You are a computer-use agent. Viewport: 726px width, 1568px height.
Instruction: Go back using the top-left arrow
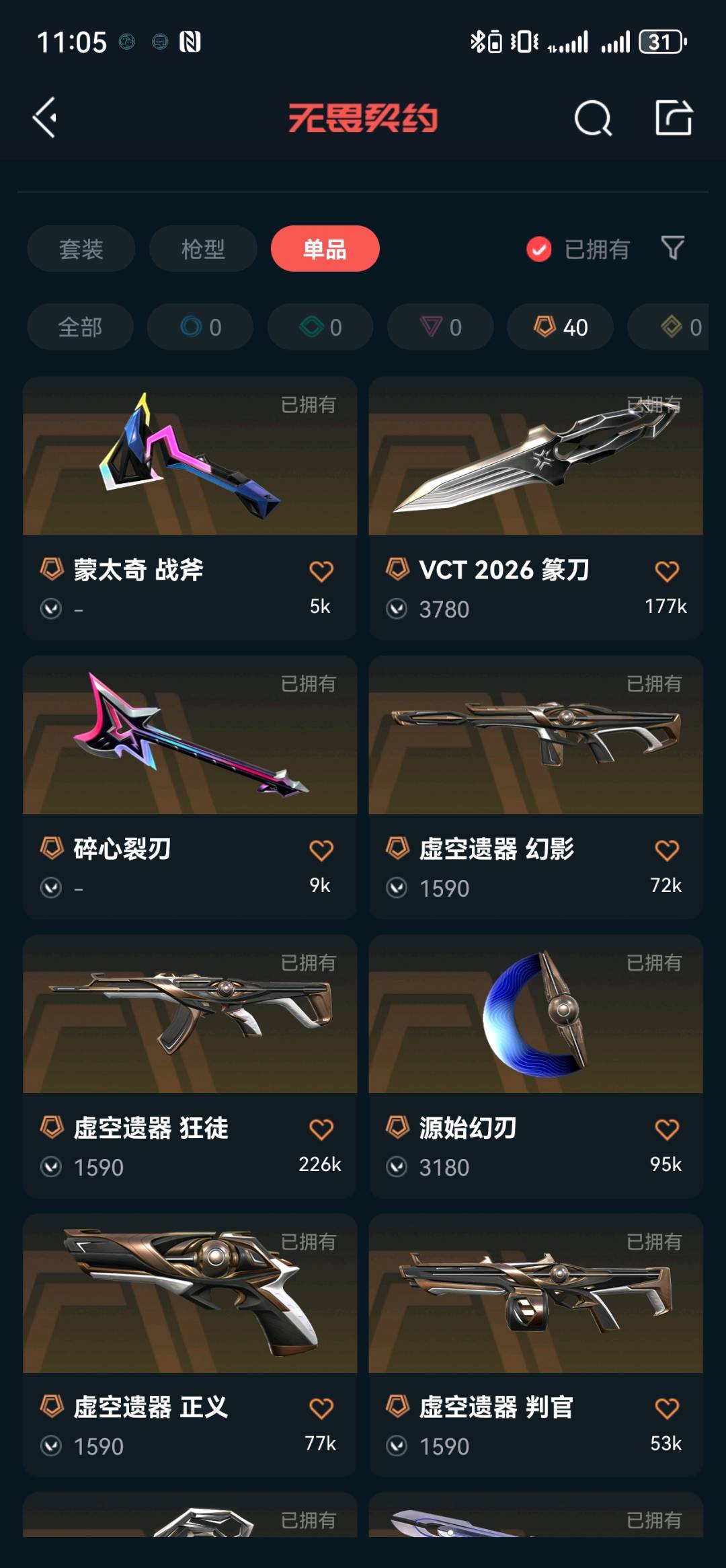(45, 118)
